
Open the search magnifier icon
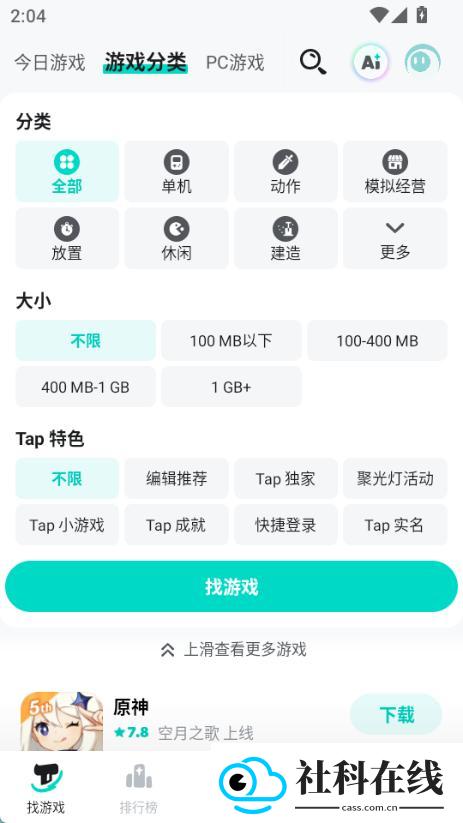tap(313, 62)
